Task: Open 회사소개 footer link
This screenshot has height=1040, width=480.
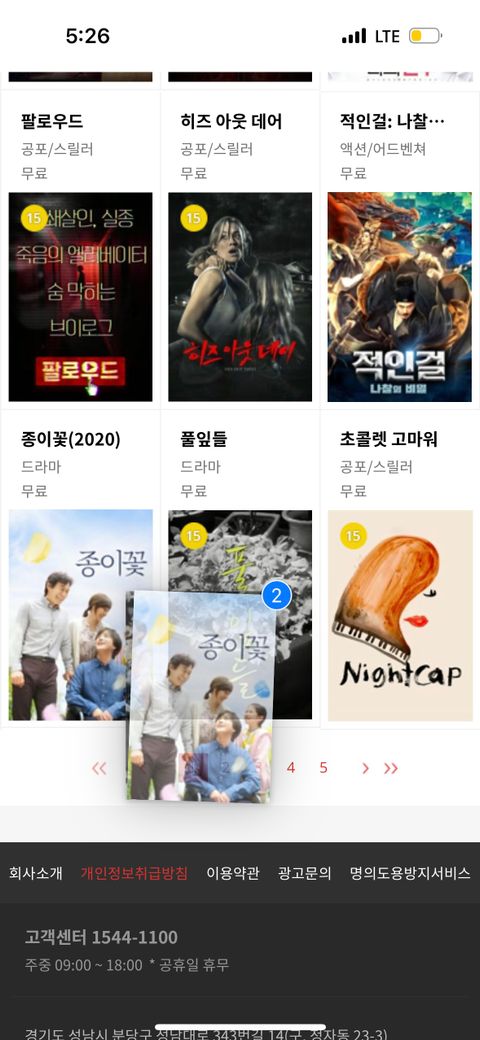Action: (x=36, y=873)
